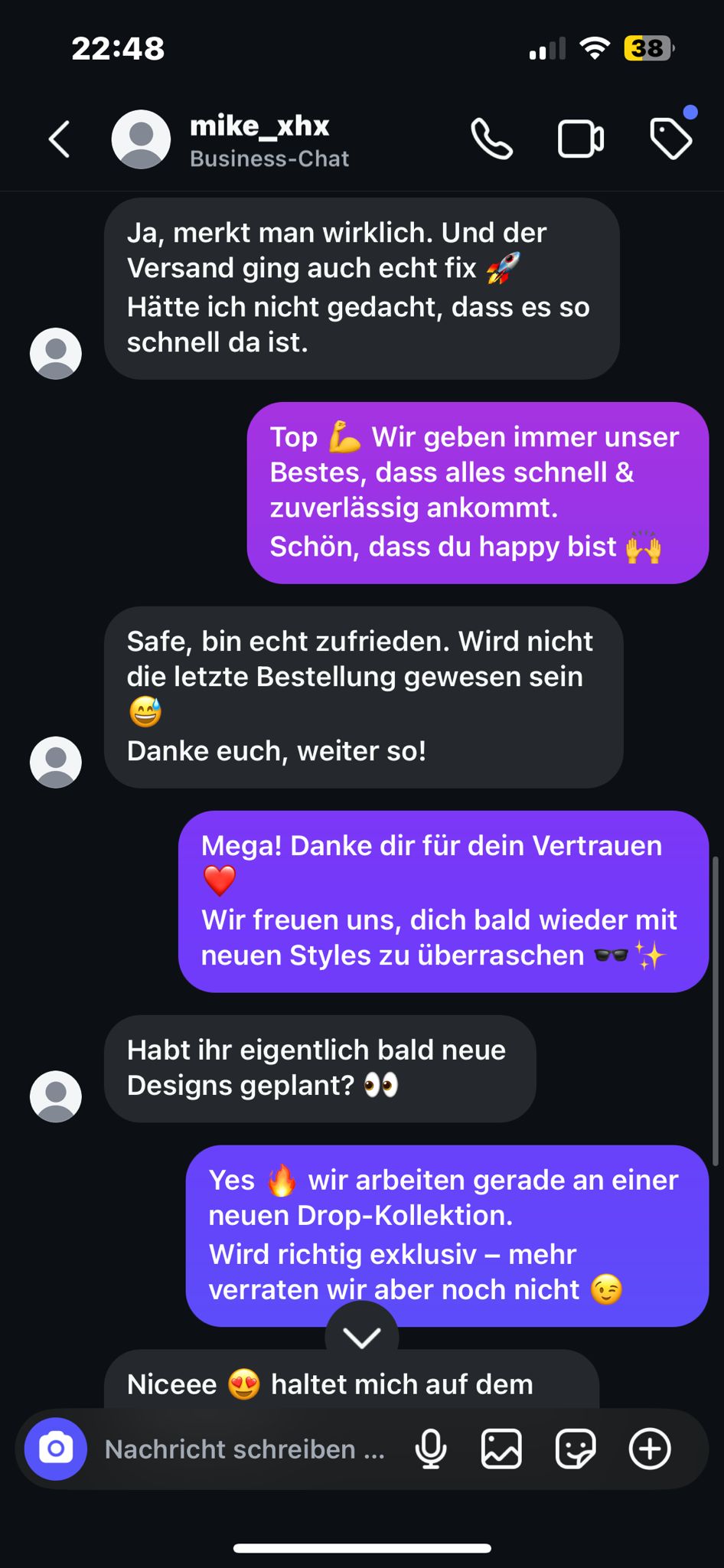The width and height of the screenshot is (724, 1568).
Task: Start a video call with mike_xhx
Action: coord(580,139)
